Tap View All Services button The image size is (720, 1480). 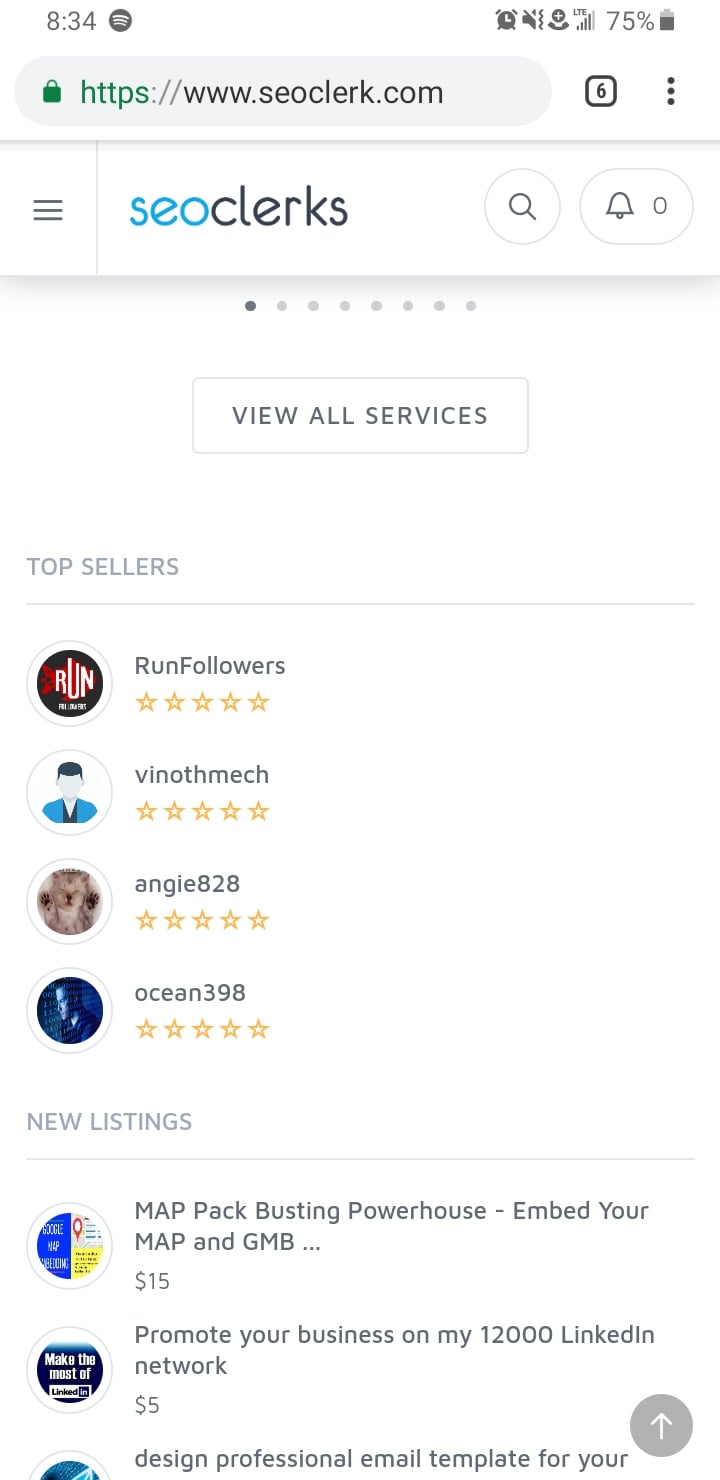[x=360, y=416]
